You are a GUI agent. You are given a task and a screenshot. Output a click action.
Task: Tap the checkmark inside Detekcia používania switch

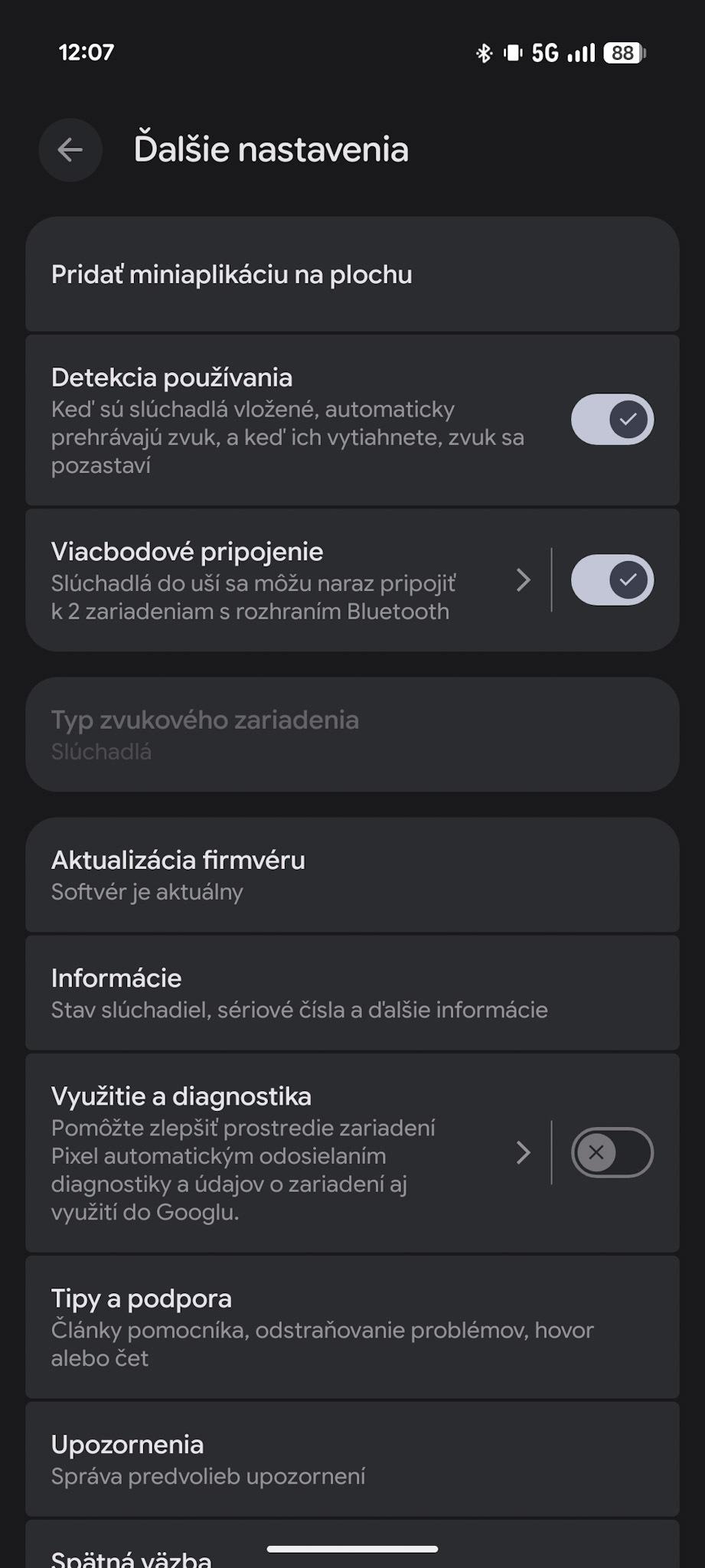click(628, 419)
